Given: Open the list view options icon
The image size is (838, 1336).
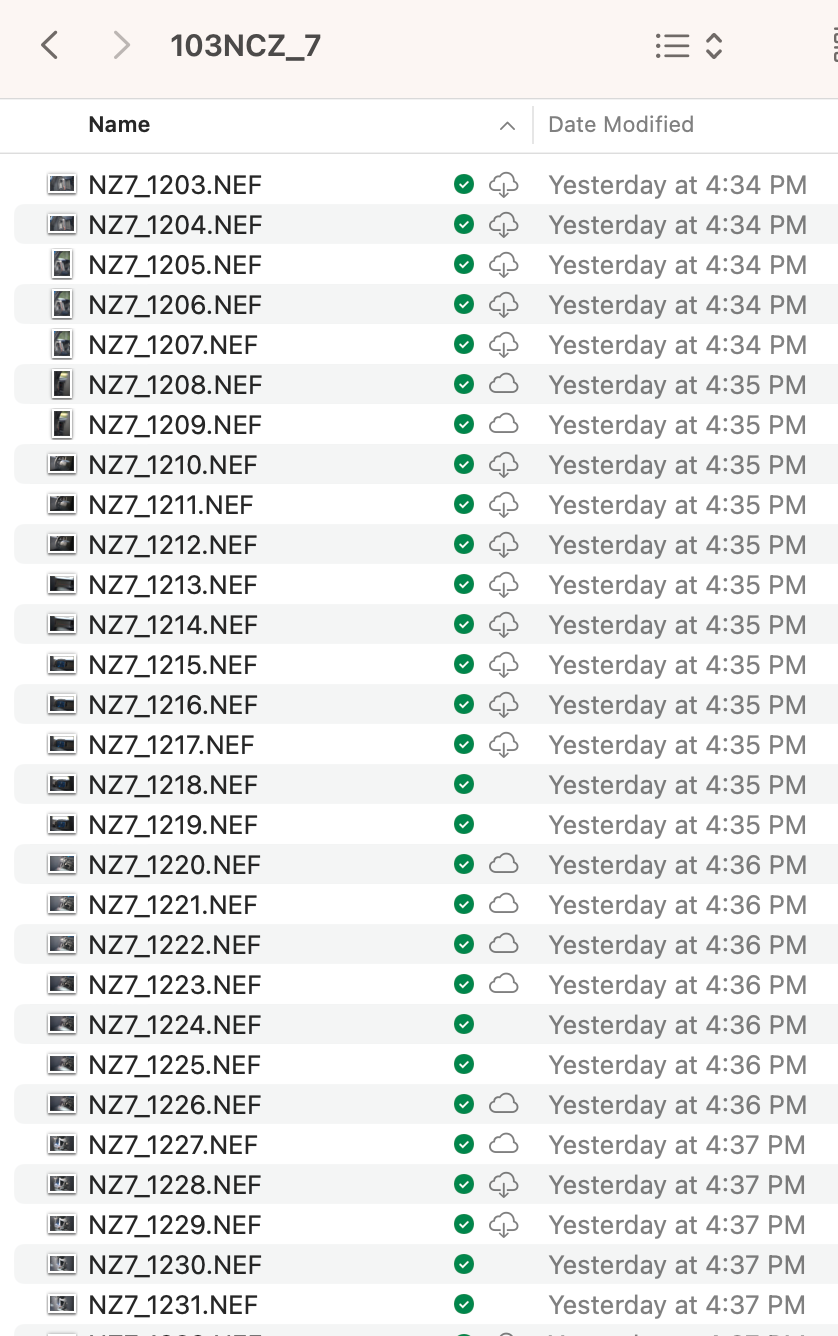Looking at the screenshot, I should [x=674, y=46].
